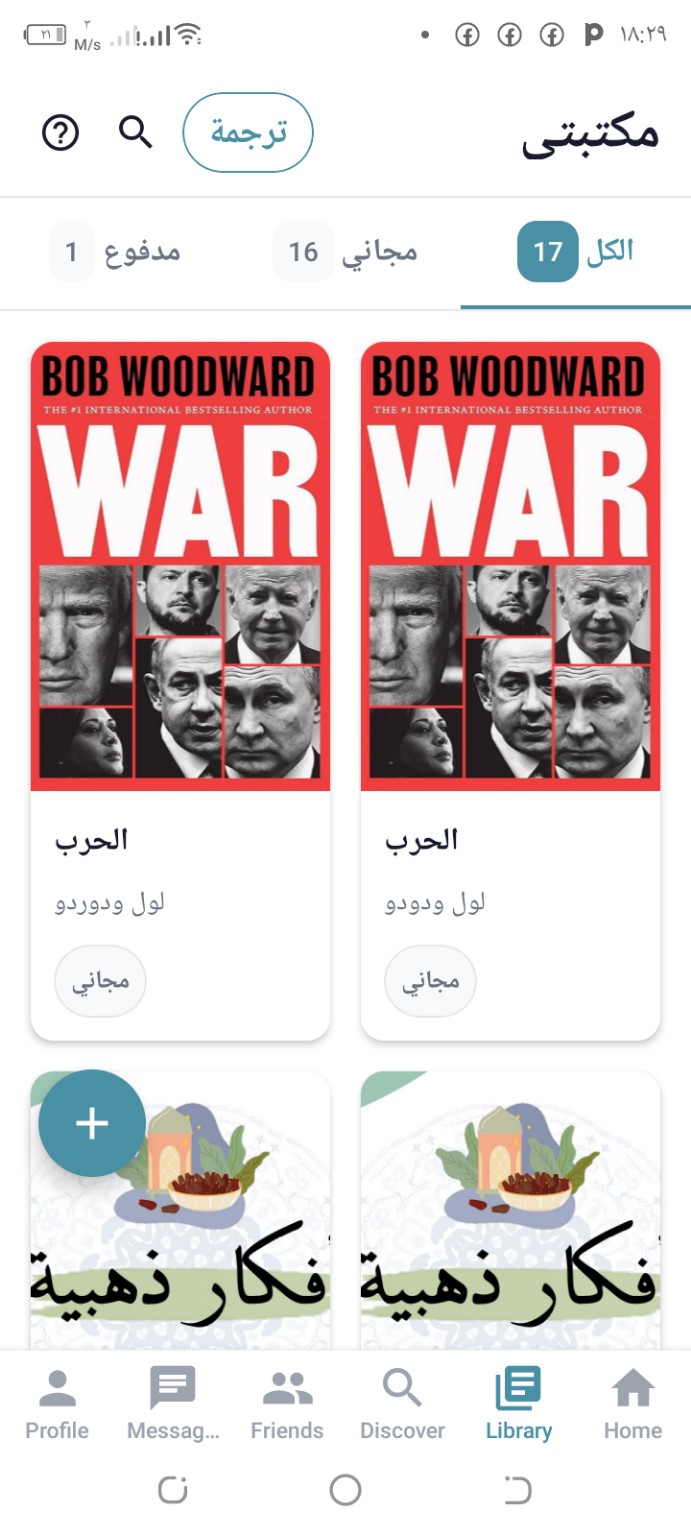Open the help question mark icon
The height and width of the screenshot is (1536, 691).
tap(60, 132)
